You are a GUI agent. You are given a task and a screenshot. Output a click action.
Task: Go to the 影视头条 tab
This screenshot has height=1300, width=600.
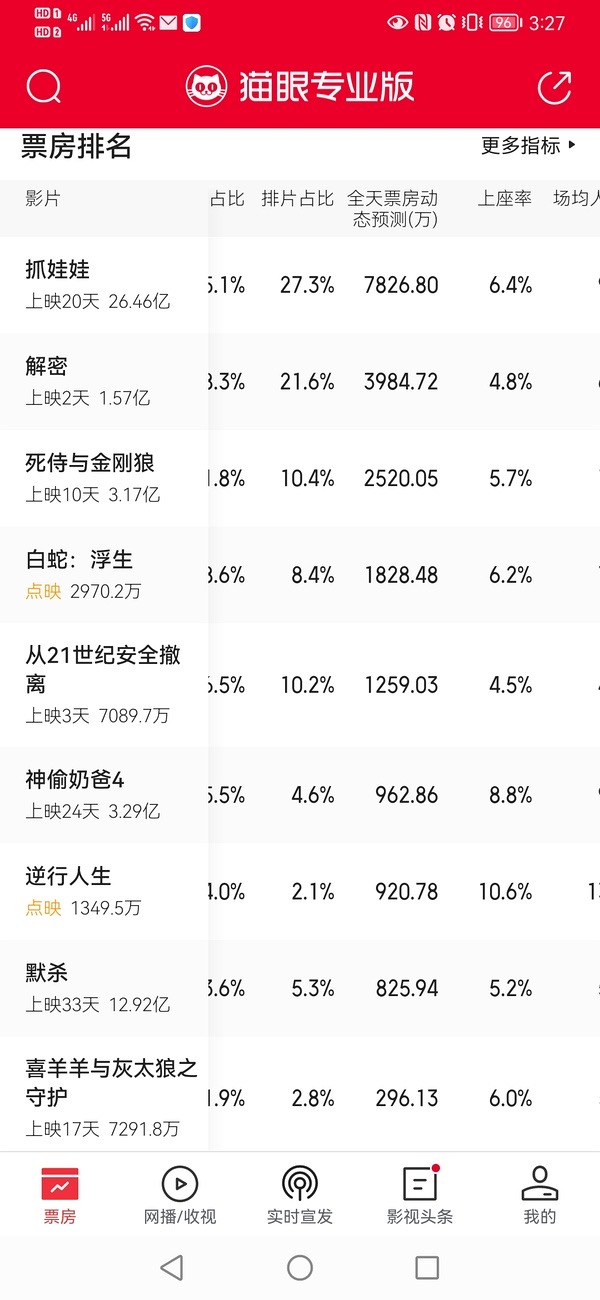tap(420, 1196)
